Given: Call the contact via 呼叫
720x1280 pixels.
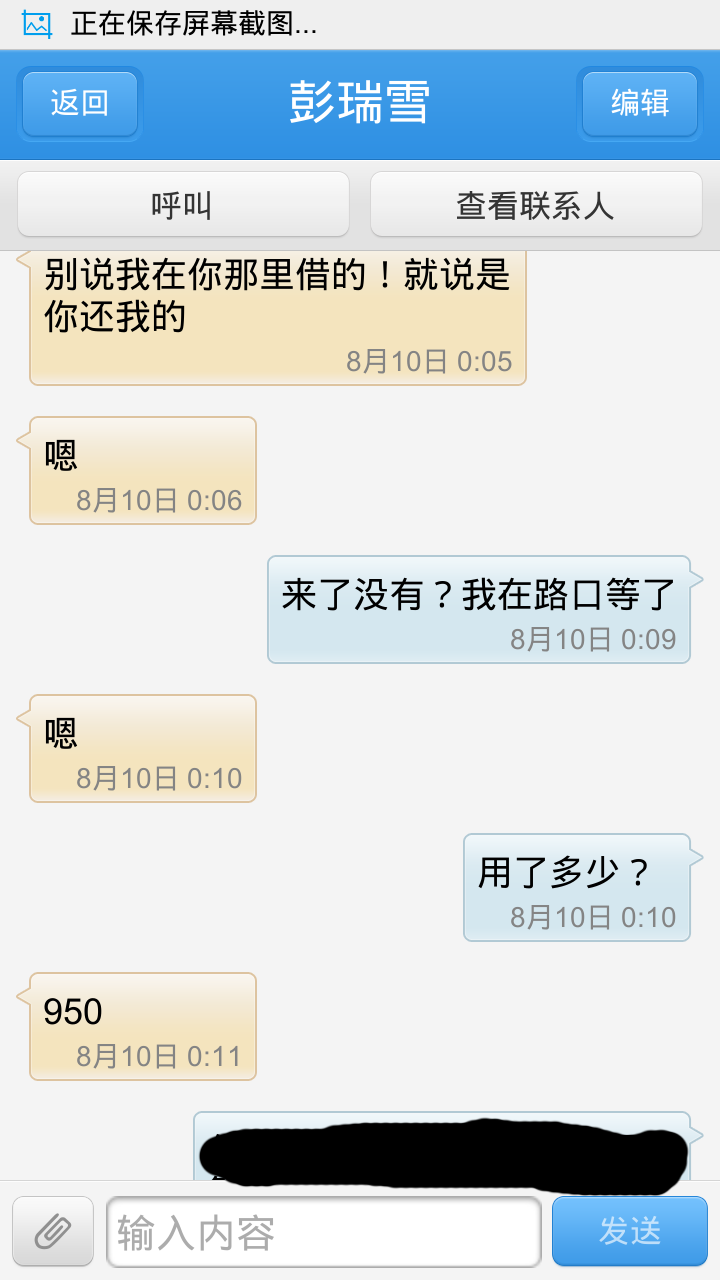Looking at the screenshot, I should point(183,205).
